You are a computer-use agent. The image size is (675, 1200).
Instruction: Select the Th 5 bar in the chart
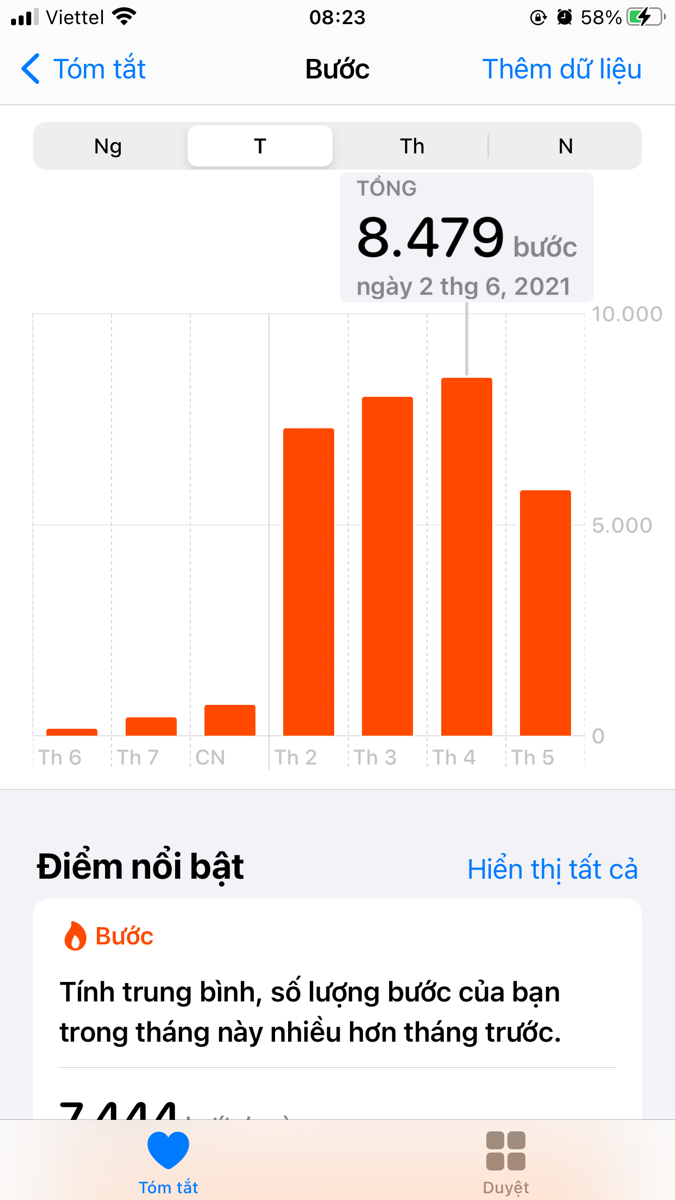coord(545,613)
